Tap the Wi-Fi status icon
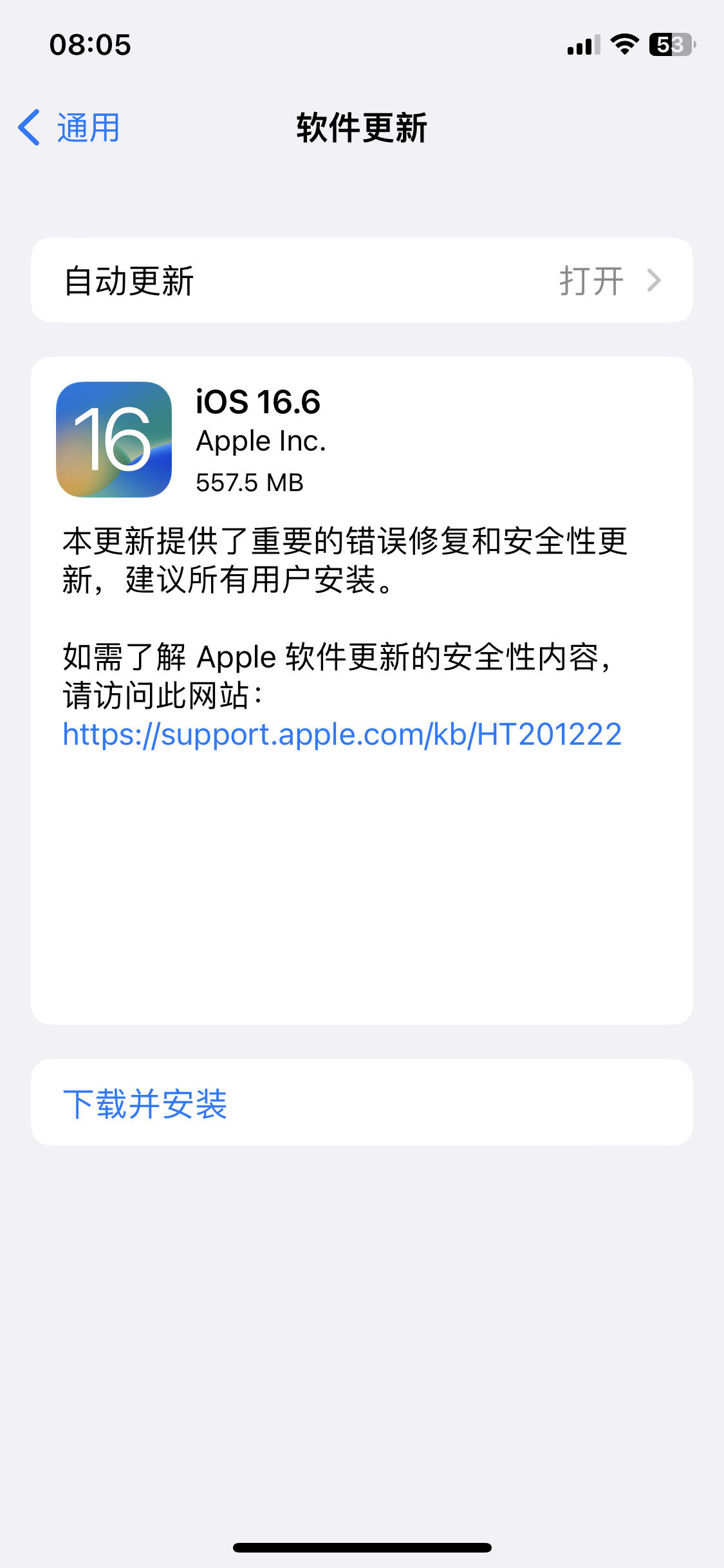The height and width of the screenshot is (1568, 724). pos(622,44)
